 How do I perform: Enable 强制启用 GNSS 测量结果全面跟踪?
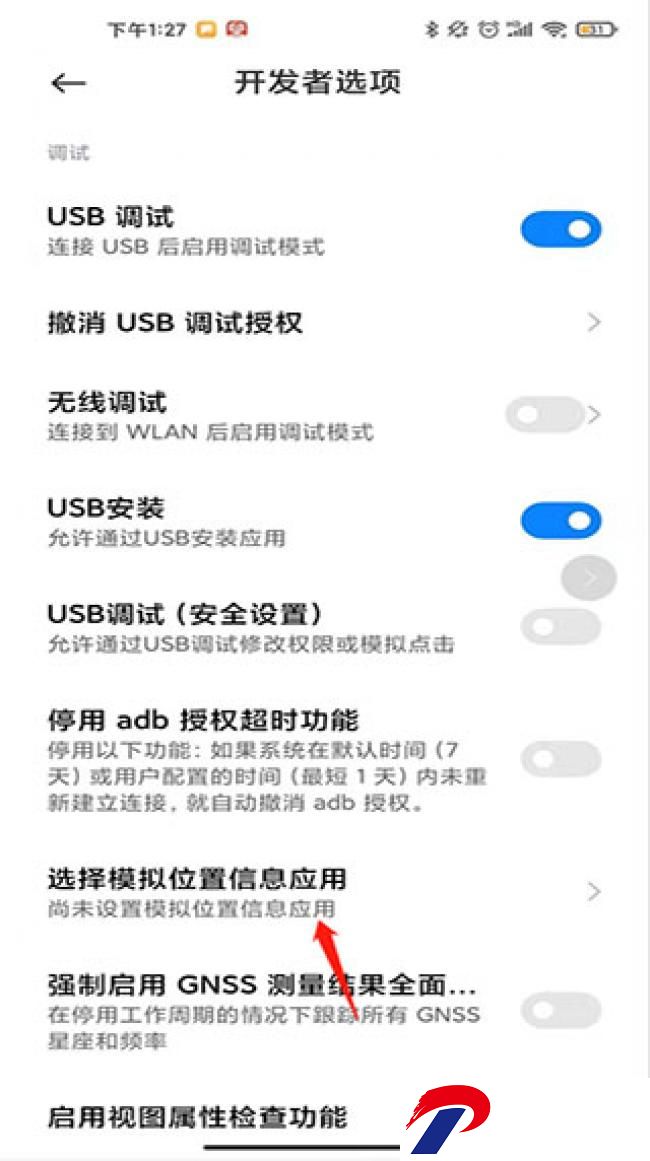pyautogui.click(x=560, y=1011)
